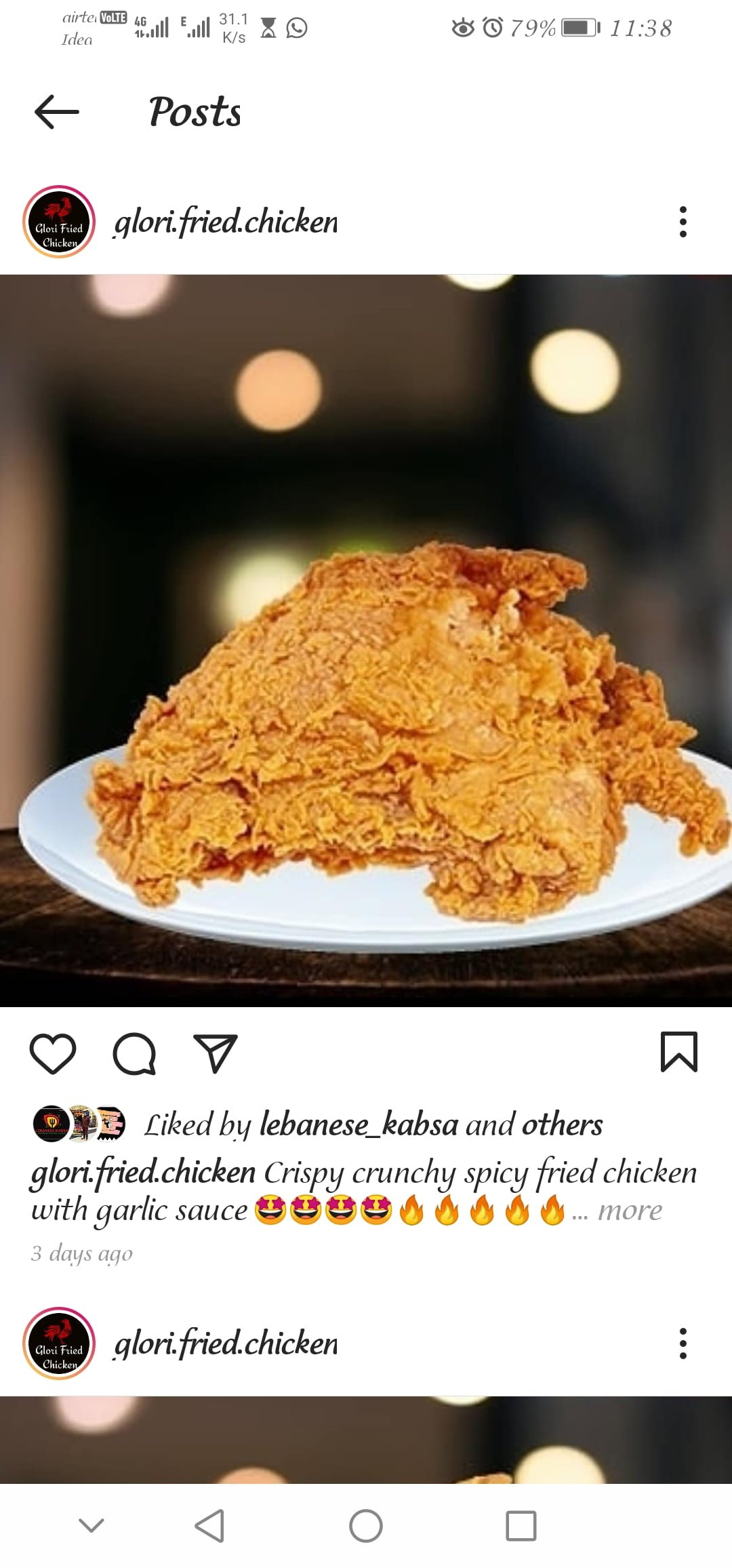Image resolution: width=732 pixels, height=1568 pixels.
Task: Bookmark the crispy fried chicken post
Action: coord(678,1053)
